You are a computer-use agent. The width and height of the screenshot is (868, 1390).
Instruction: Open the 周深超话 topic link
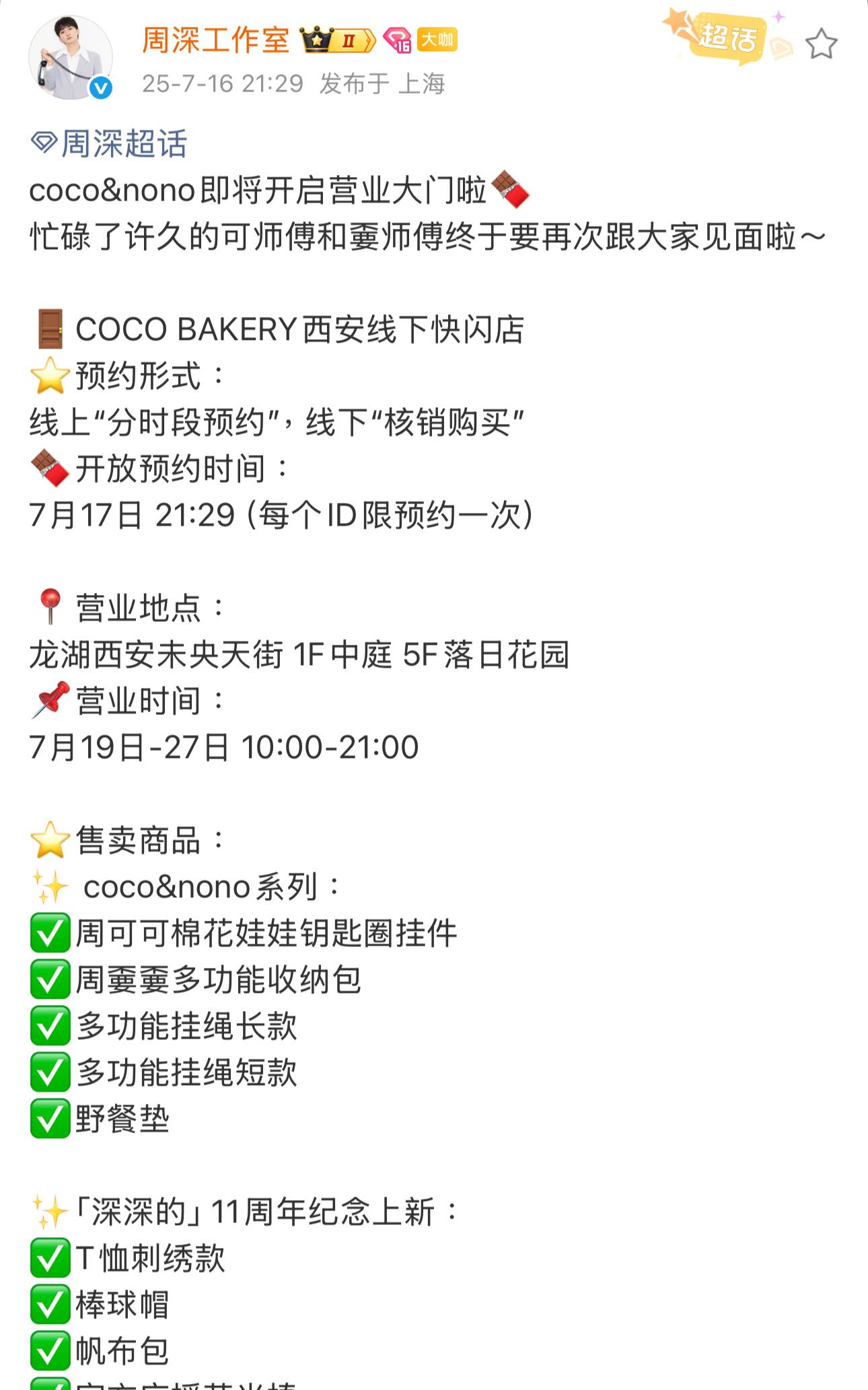[109, 143]
